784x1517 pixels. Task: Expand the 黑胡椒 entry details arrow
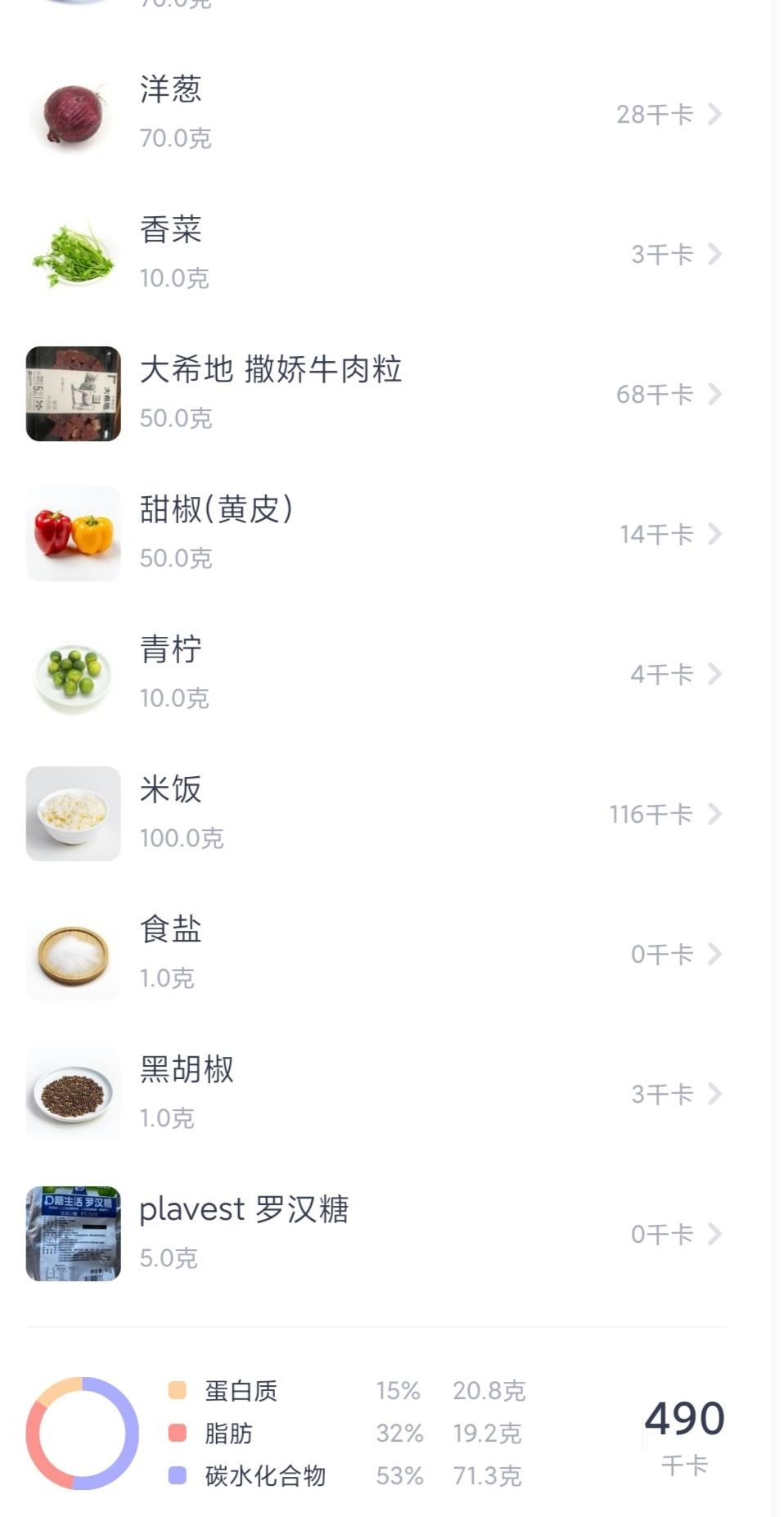715,1093
